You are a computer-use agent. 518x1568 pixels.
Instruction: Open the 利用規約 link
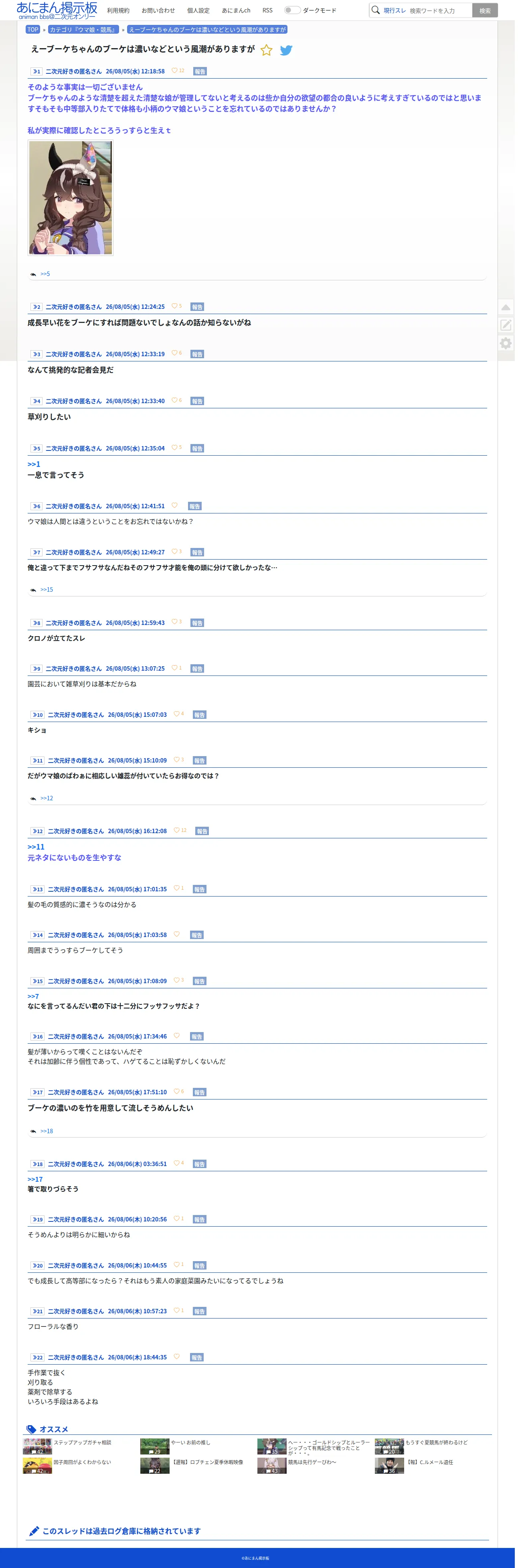coord(118,10)
